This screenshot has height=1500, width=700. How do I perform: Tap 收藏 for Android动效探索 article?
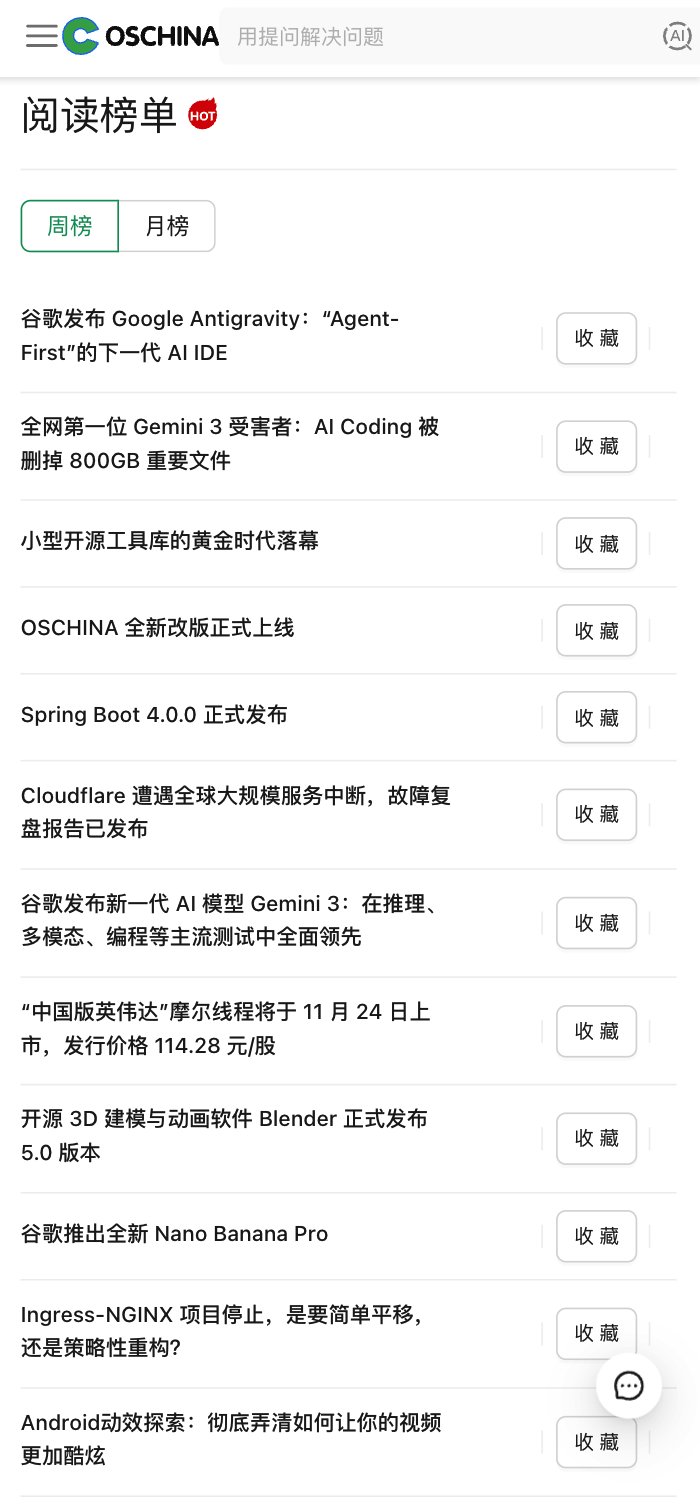pos(596,1442)
